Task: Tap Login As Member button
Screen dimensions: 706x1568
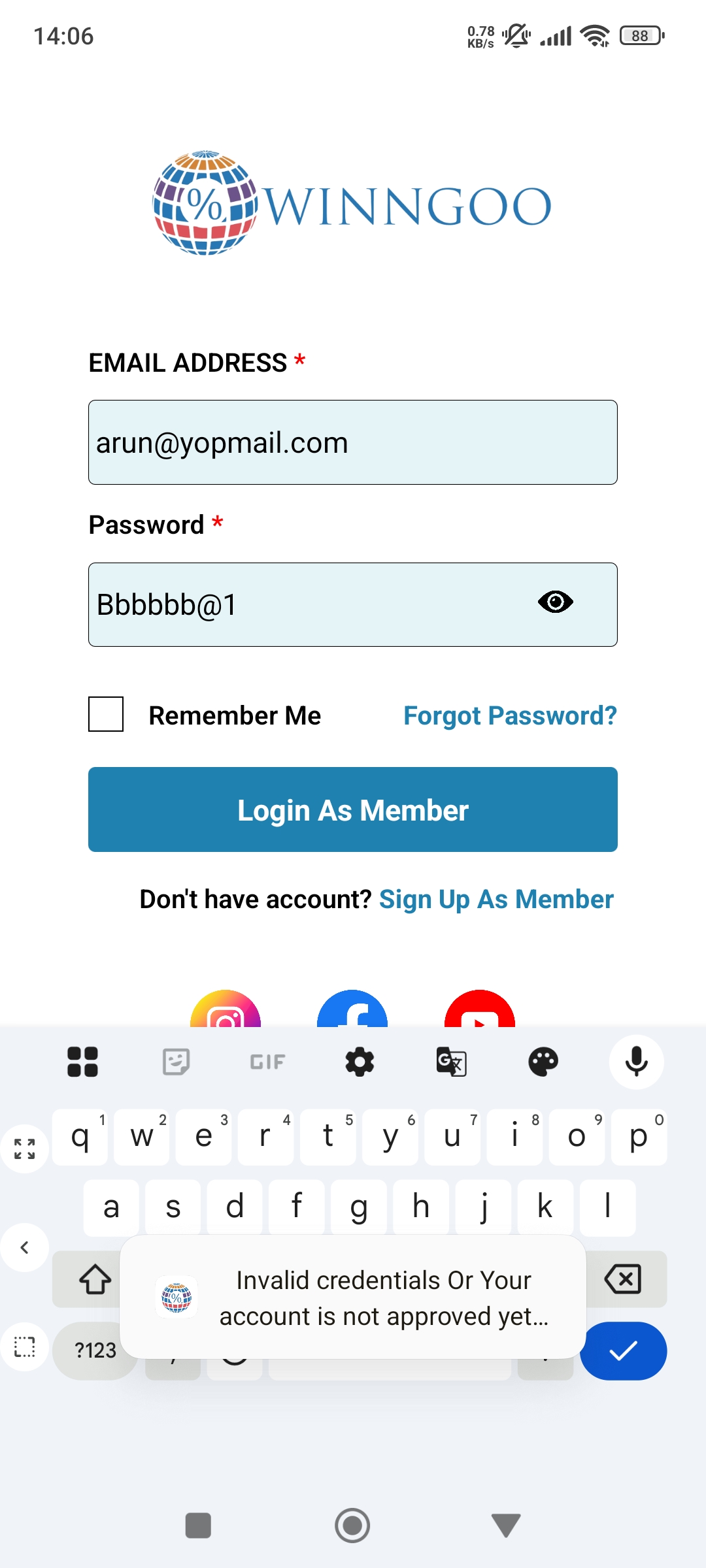Action: tap(353, 809)
